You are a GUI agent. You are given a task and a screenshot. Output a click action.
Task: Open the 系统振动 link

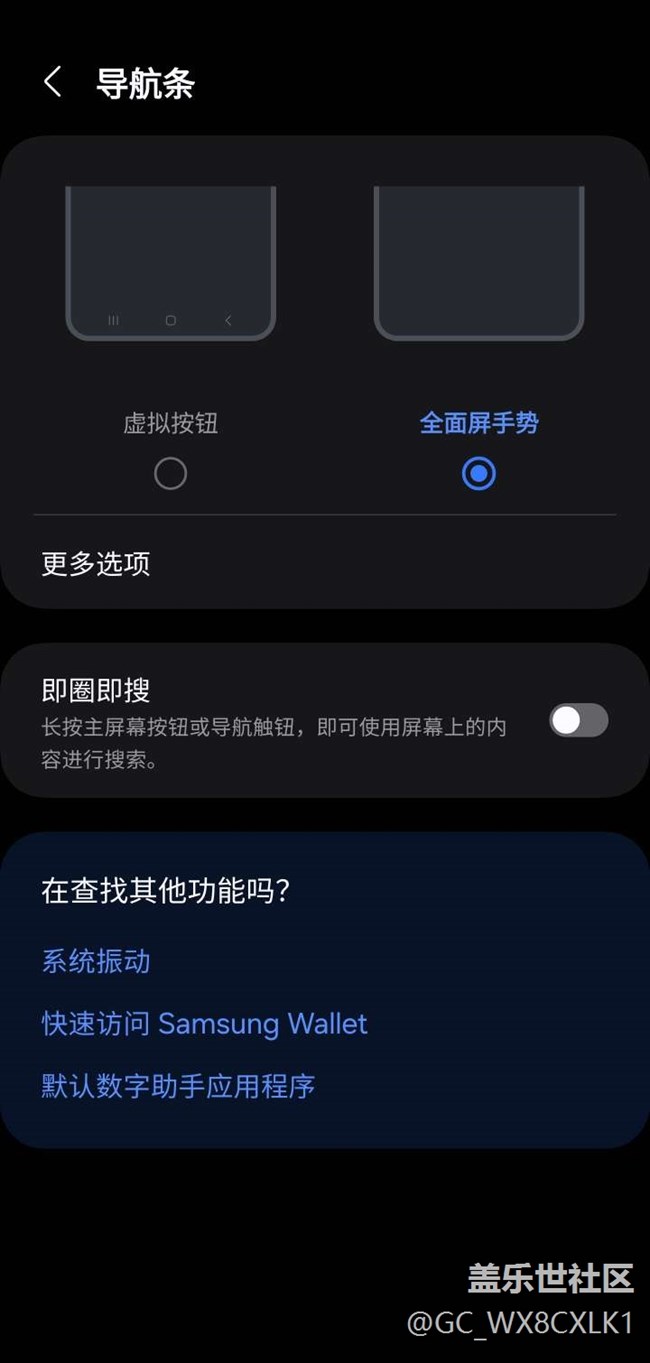(96, 961)
